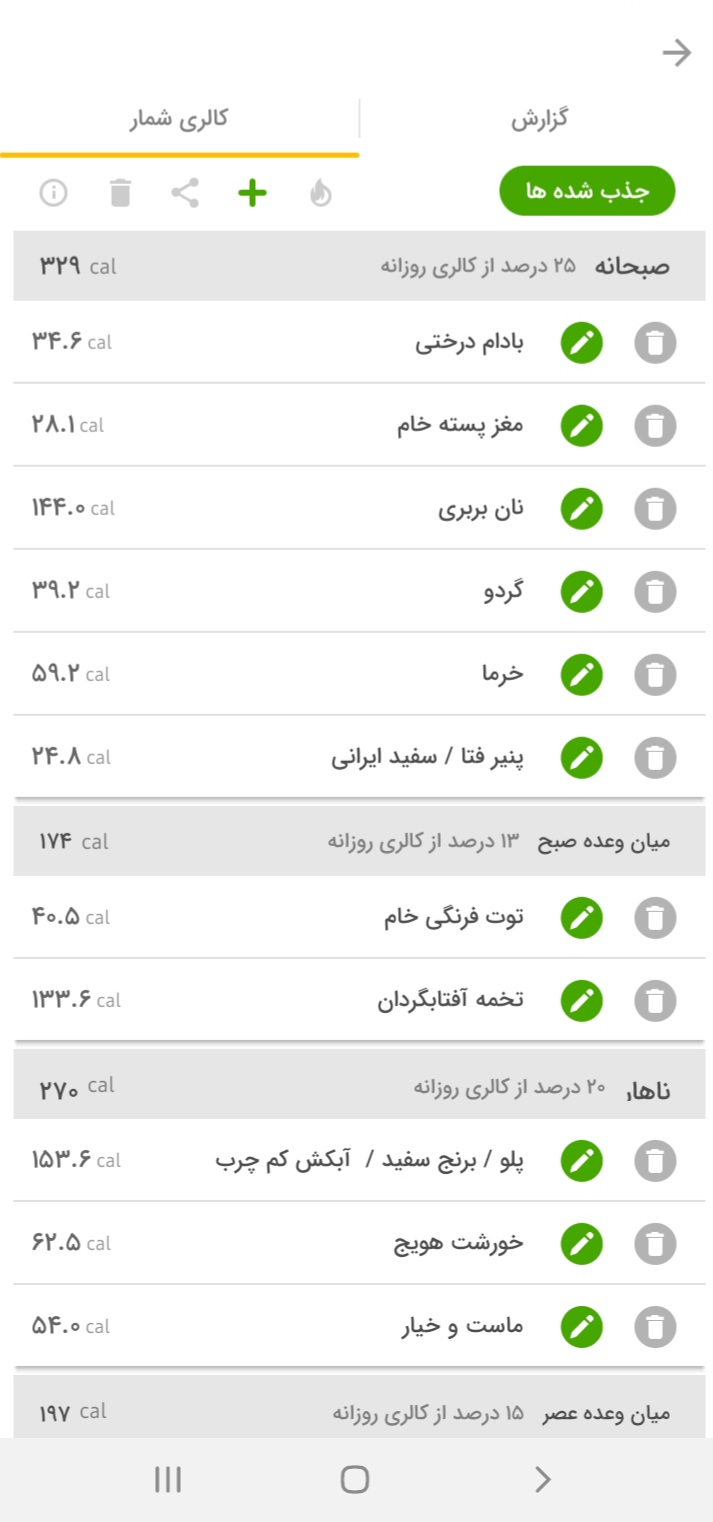The image size is (713, 1522).
Task: Tap the toolbar trash icon
Action: pos(120,193)
